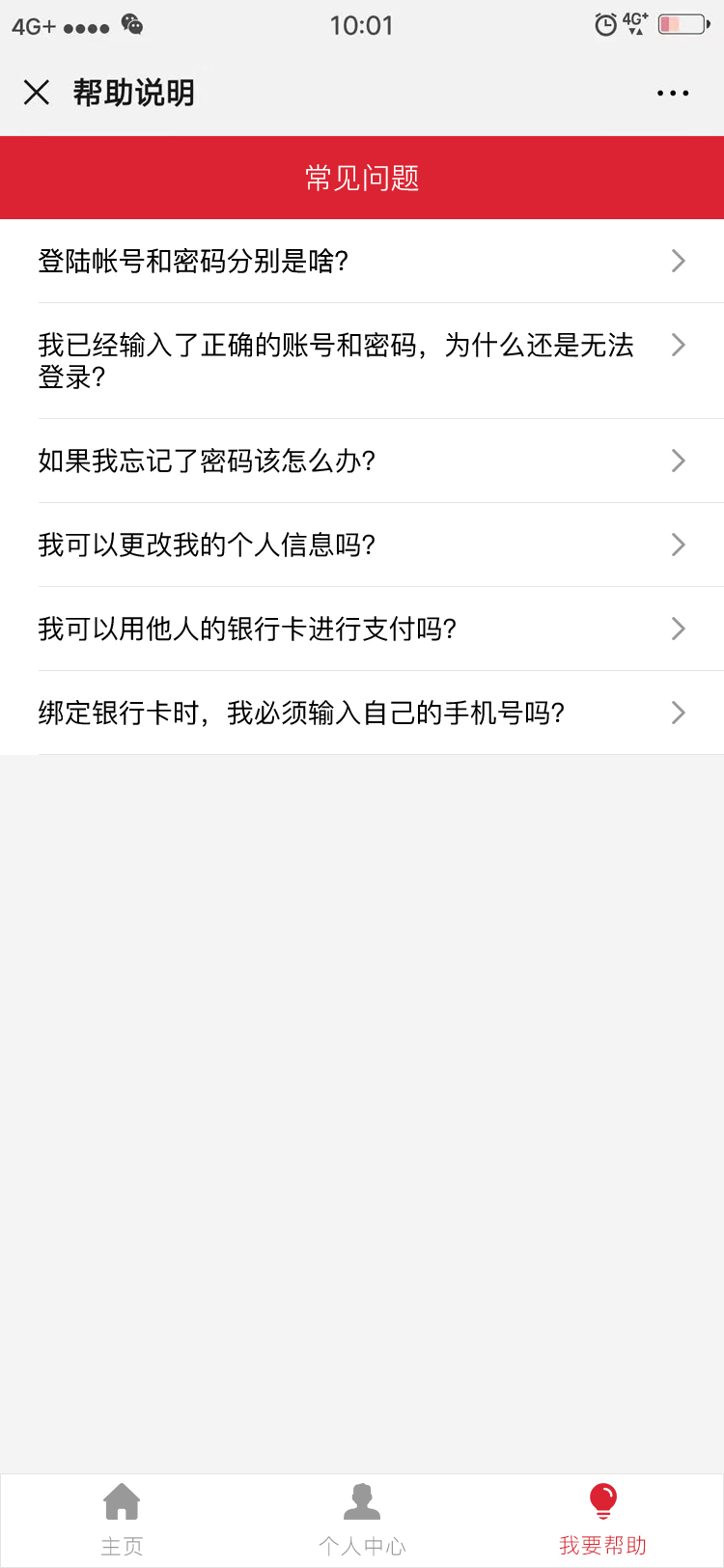724x1568 pixels.
Task: Open the three-dot overflow menu
Action: (x=672, y=94)
